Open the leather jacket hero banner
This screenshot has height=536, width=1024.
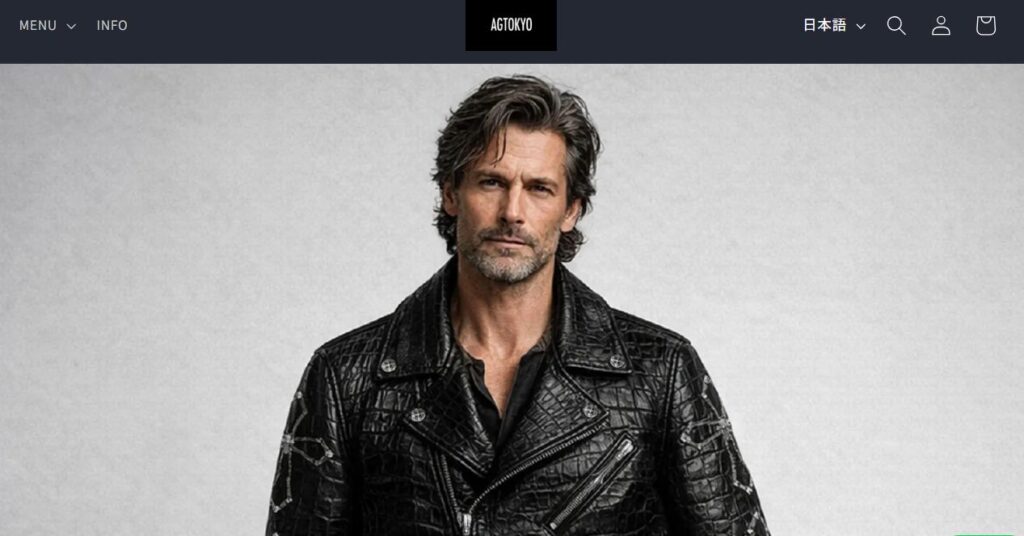tap(512, 300)
